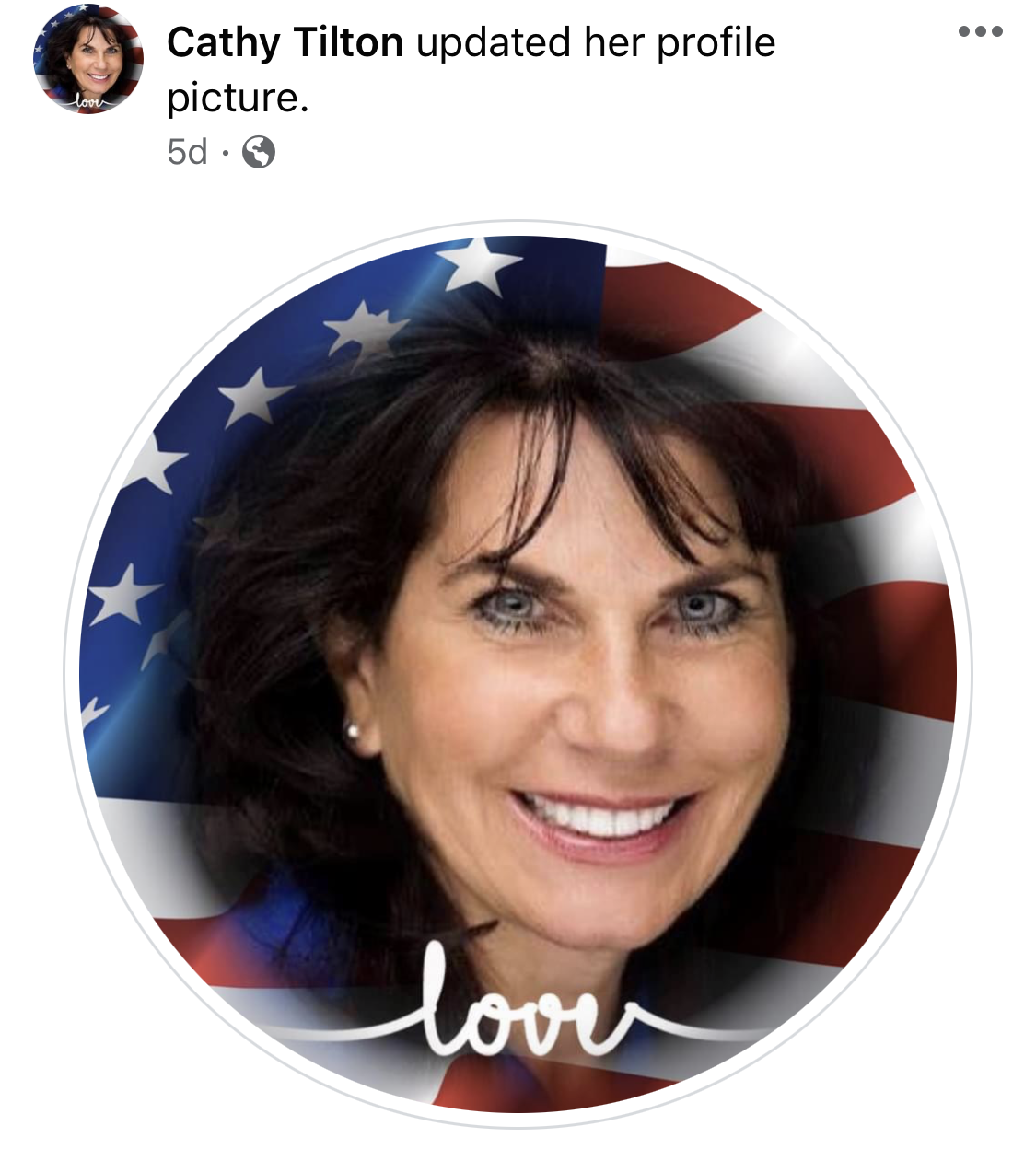Screen dimensions: 1036x1149
Task: Tap the public globe audience icon
Action: click(259, 152)
